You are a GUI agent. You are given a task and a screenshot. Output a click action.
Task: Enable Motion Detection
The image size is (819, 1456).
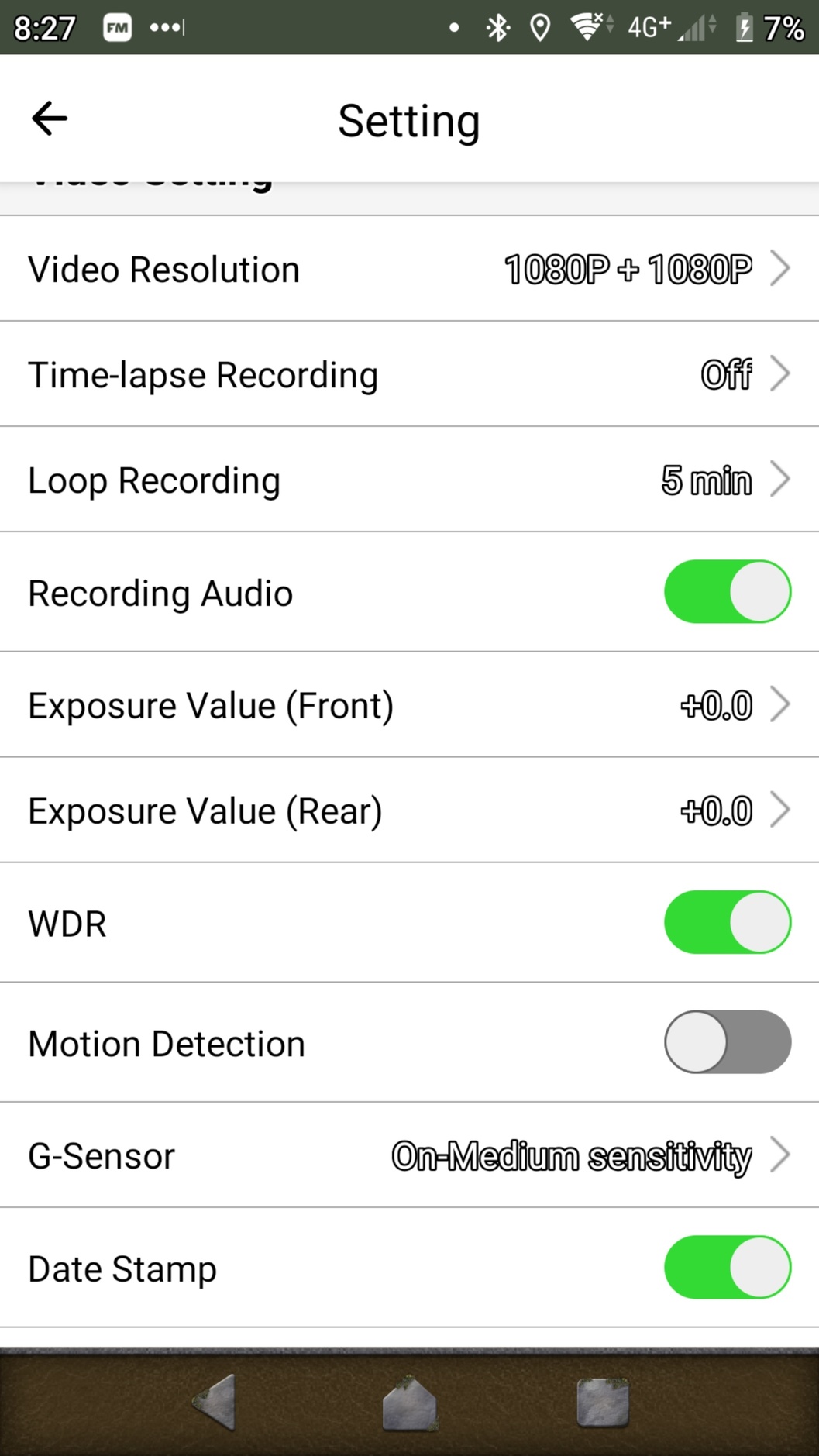[x=727, y=1043]
